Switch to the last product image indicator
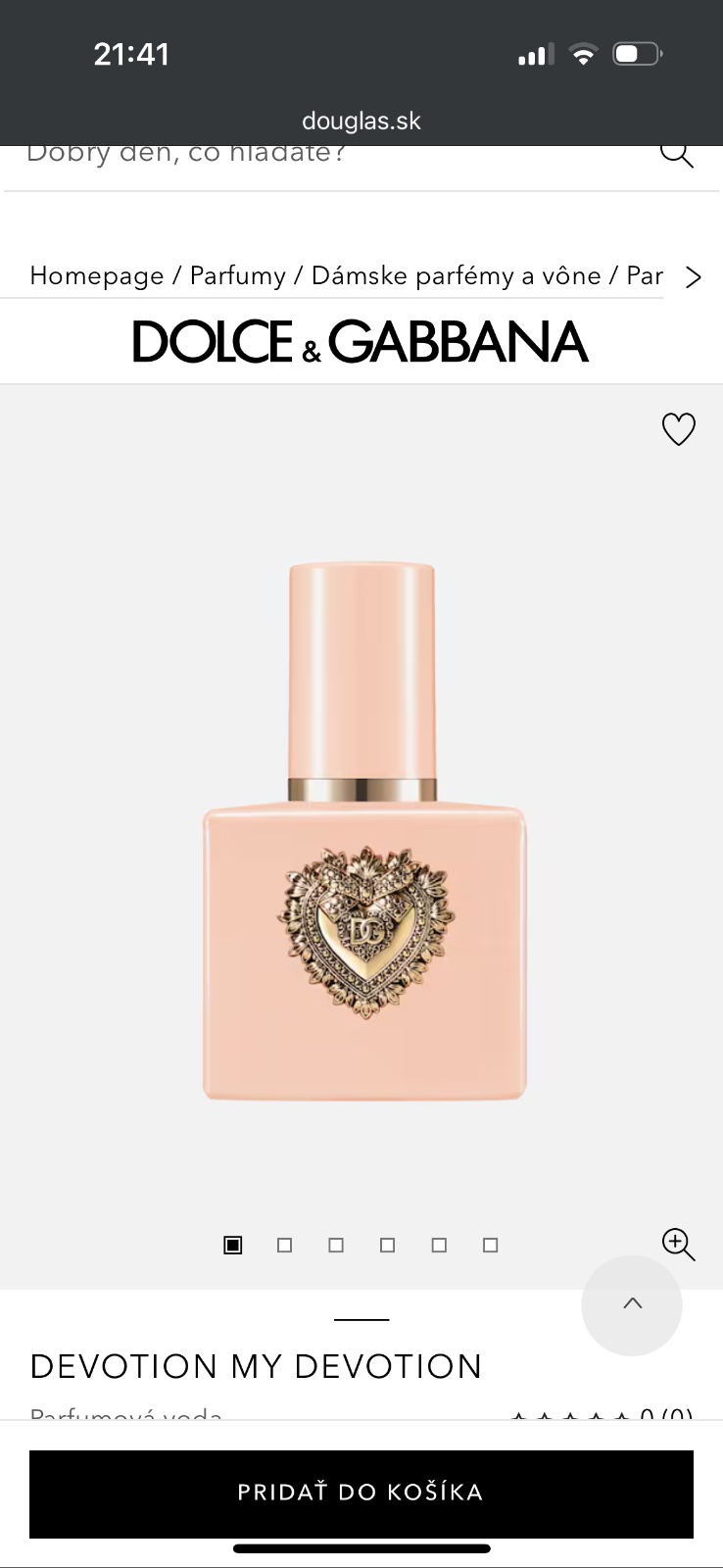This screenshot has width=723, height=1568. point(491,1246)
